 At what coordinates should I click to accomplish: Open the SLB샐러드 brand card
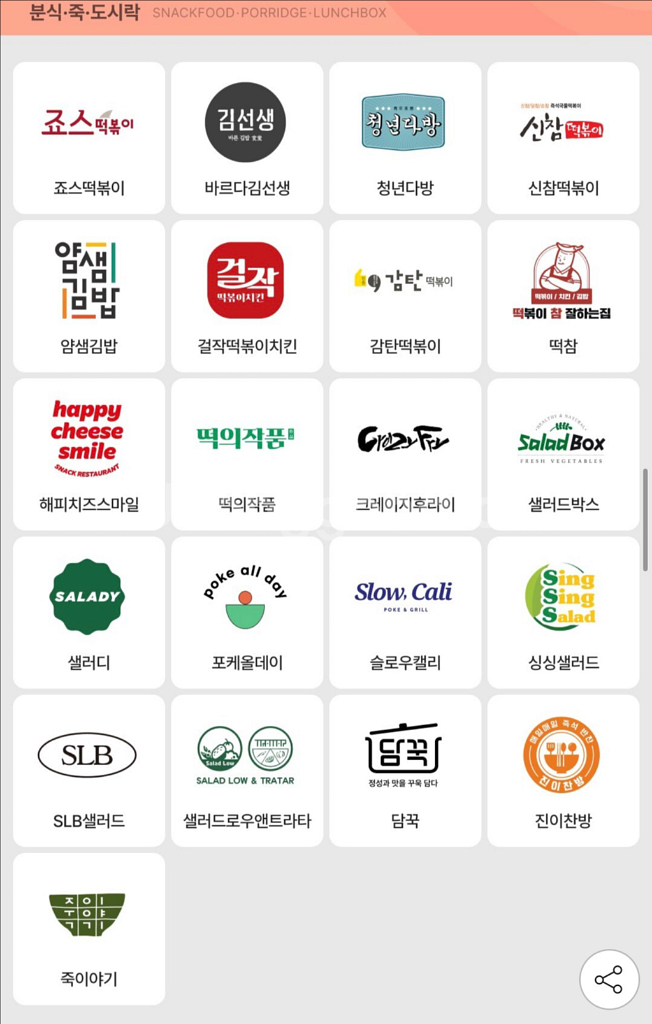[x=89, y=770]
